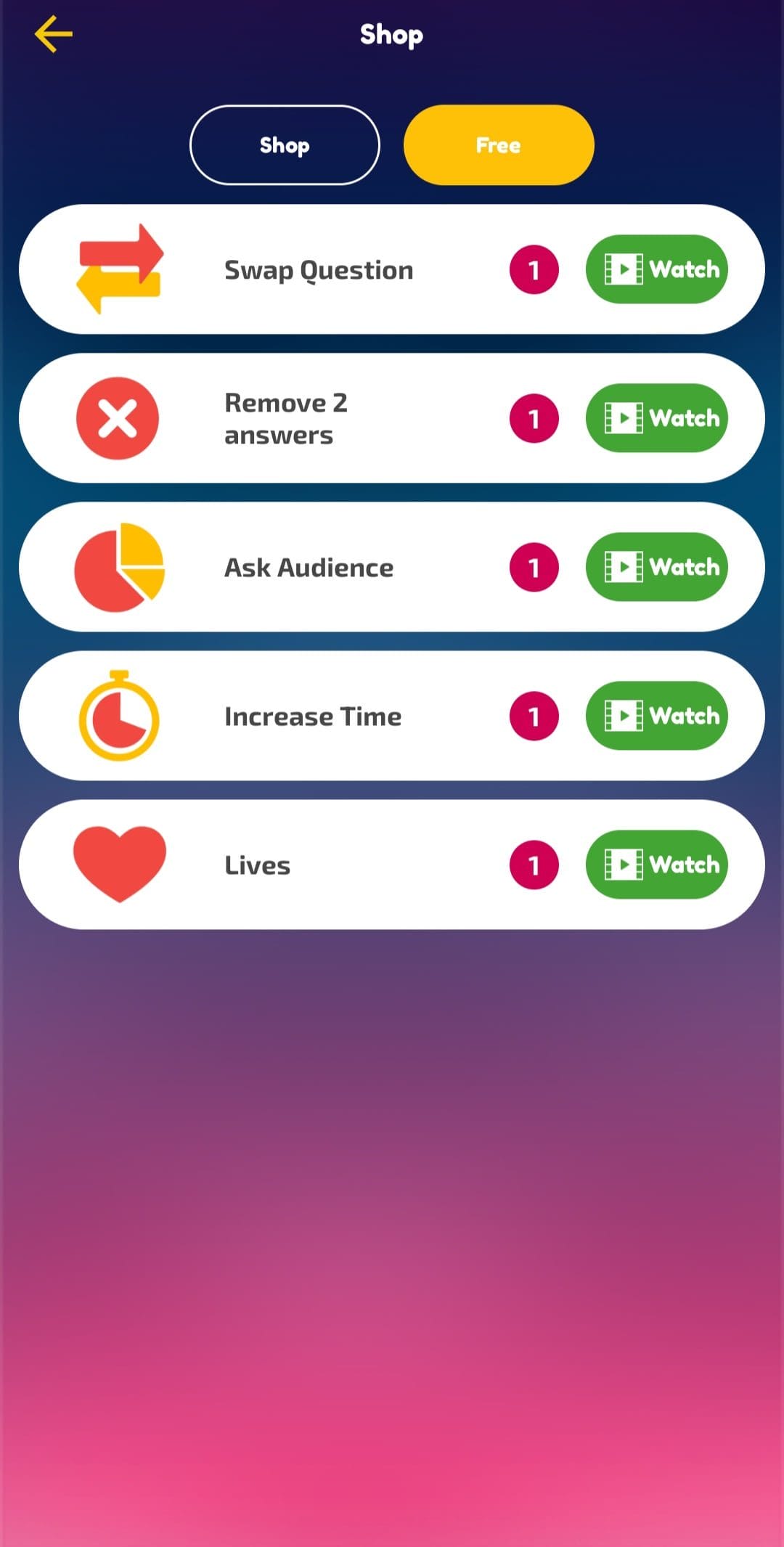Viewport: 784px width, 1547px height.
Task: Watch an ad for Swap Question
Action: [x=657, y=269]
